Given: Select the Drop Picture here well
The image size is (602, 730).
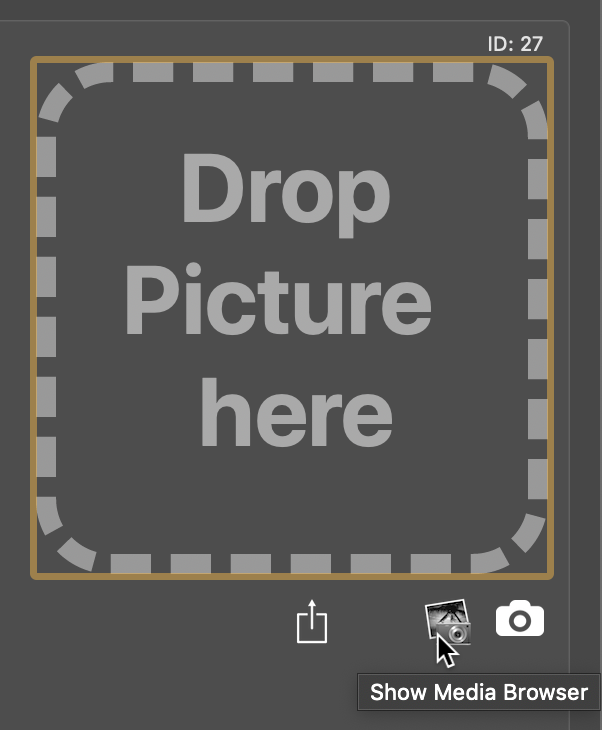Looking at the screenshot, I should tap(291, 318).
